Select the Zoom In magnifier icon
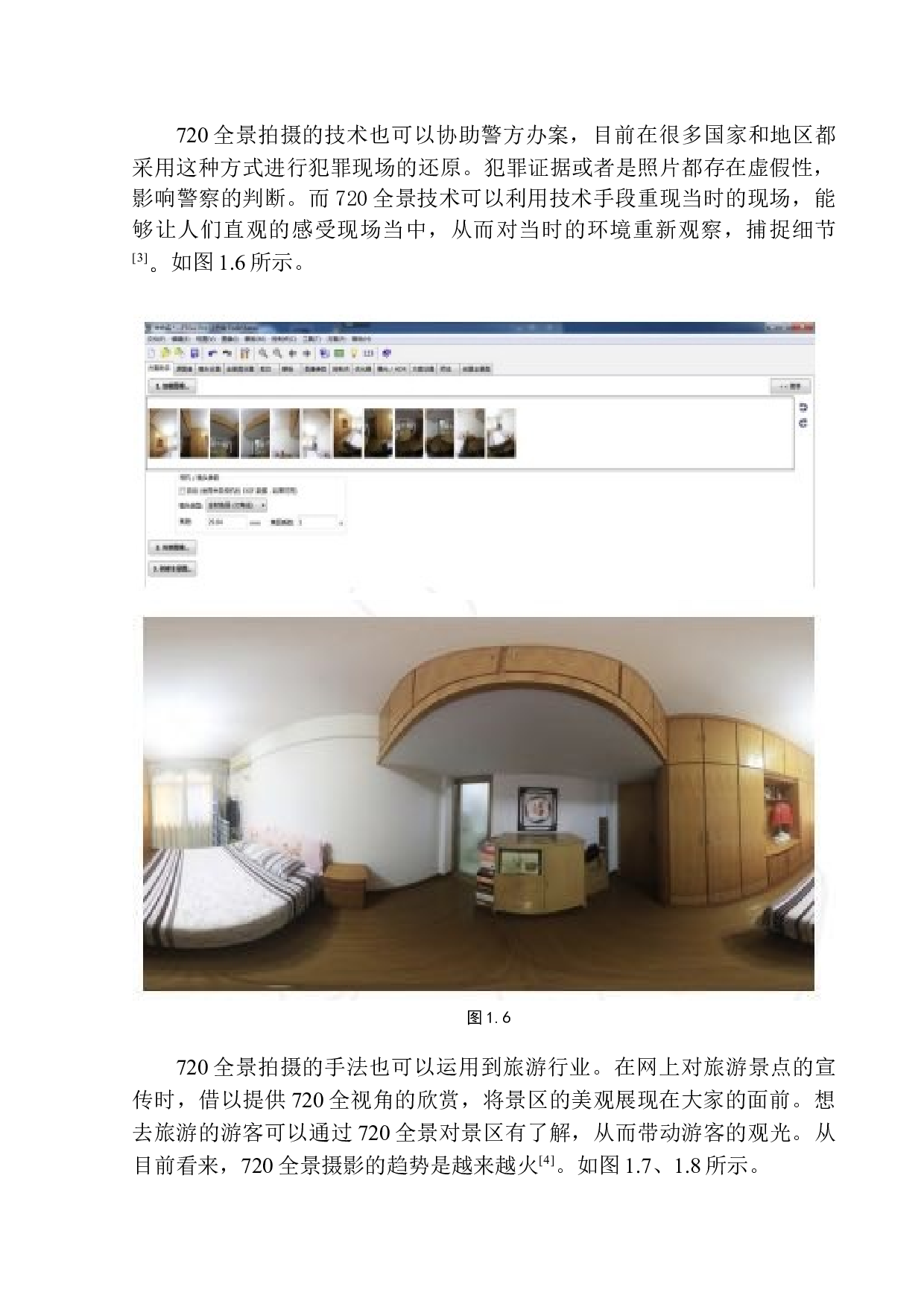Screen dimensions: 924x1307 pyautogui.click(x=262, y=352)
